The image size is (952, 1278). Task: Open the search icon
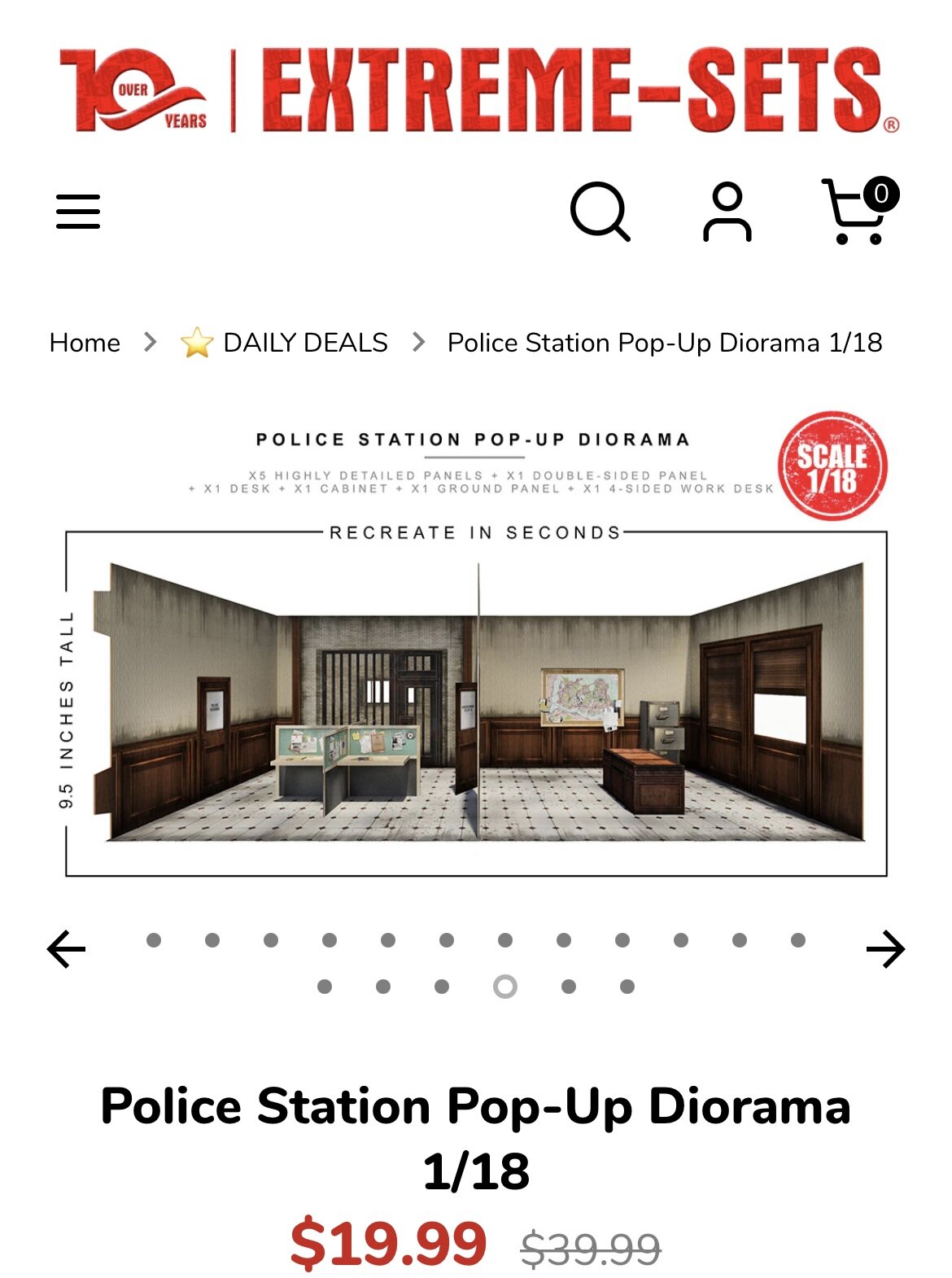(600, 212)
